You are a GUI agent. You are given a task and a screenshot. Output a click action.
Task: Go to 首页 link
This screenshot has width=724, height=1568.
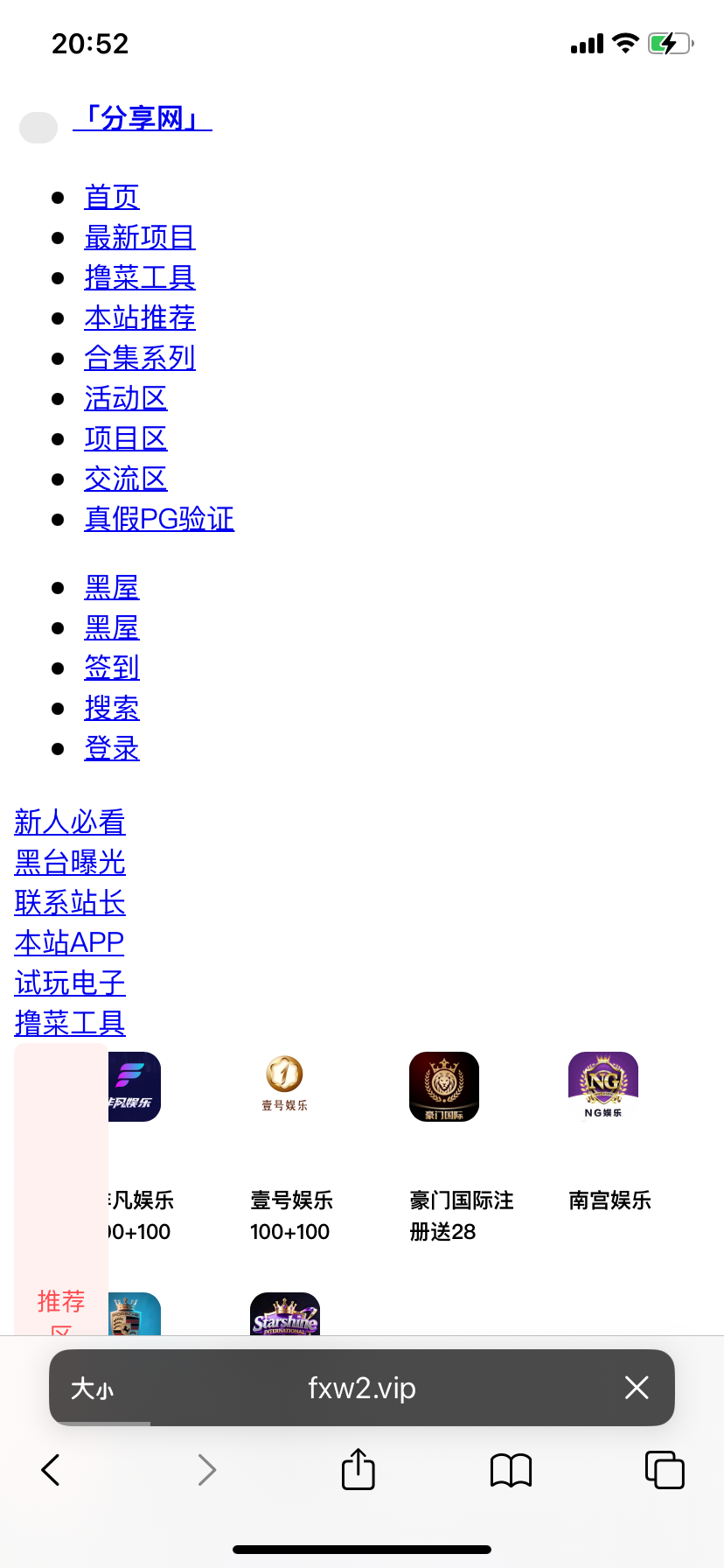(112, 197)
